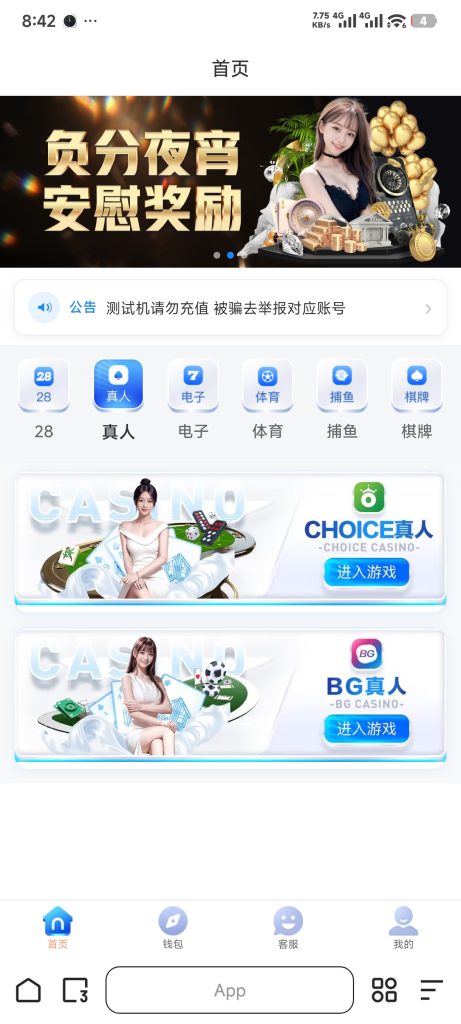The image size is (461, 1024).
Task: Select the 真人 category
Action: 118,399
